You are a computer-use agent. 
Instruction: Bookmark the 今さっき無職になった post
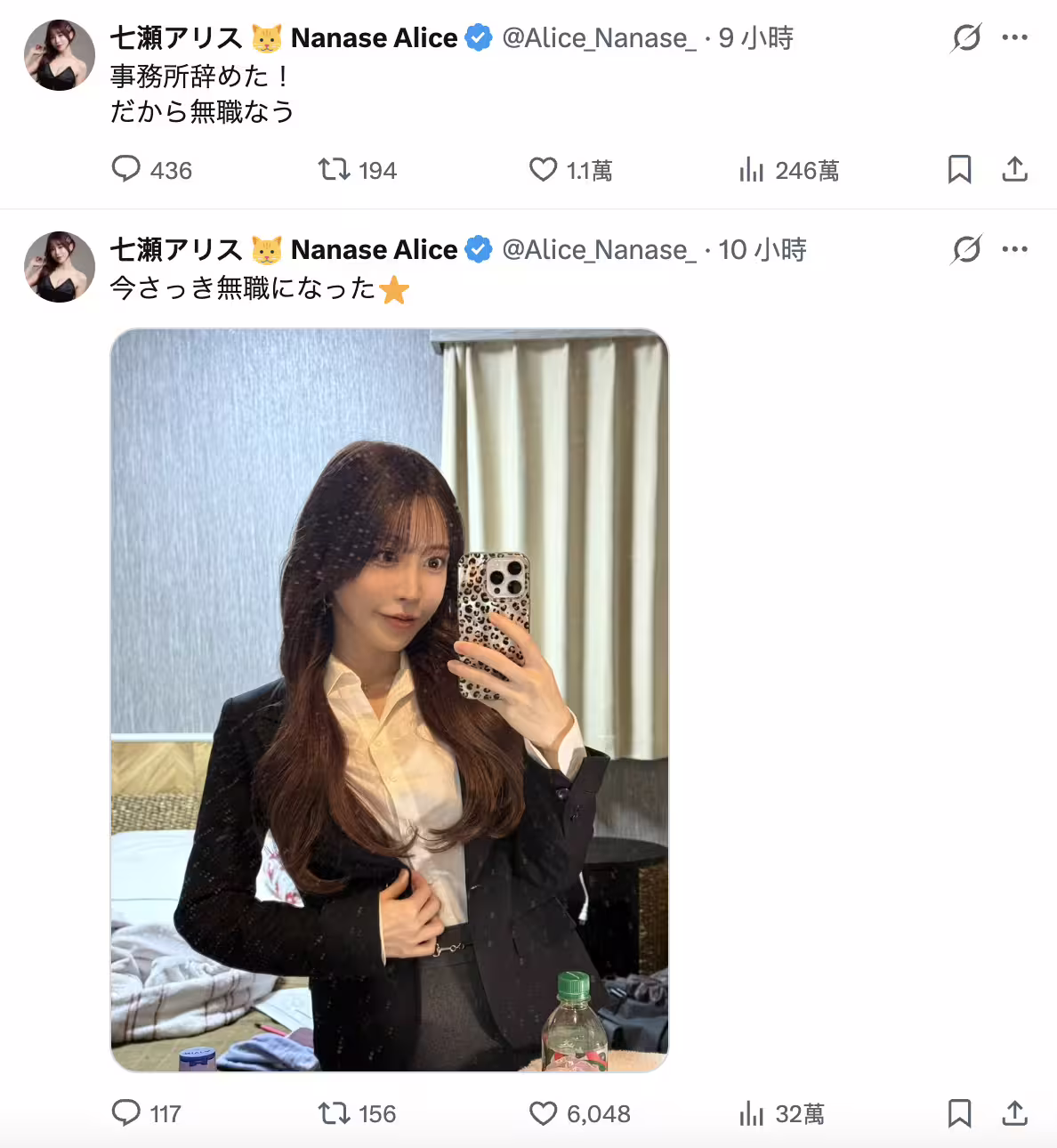[x=959, y=1112]
